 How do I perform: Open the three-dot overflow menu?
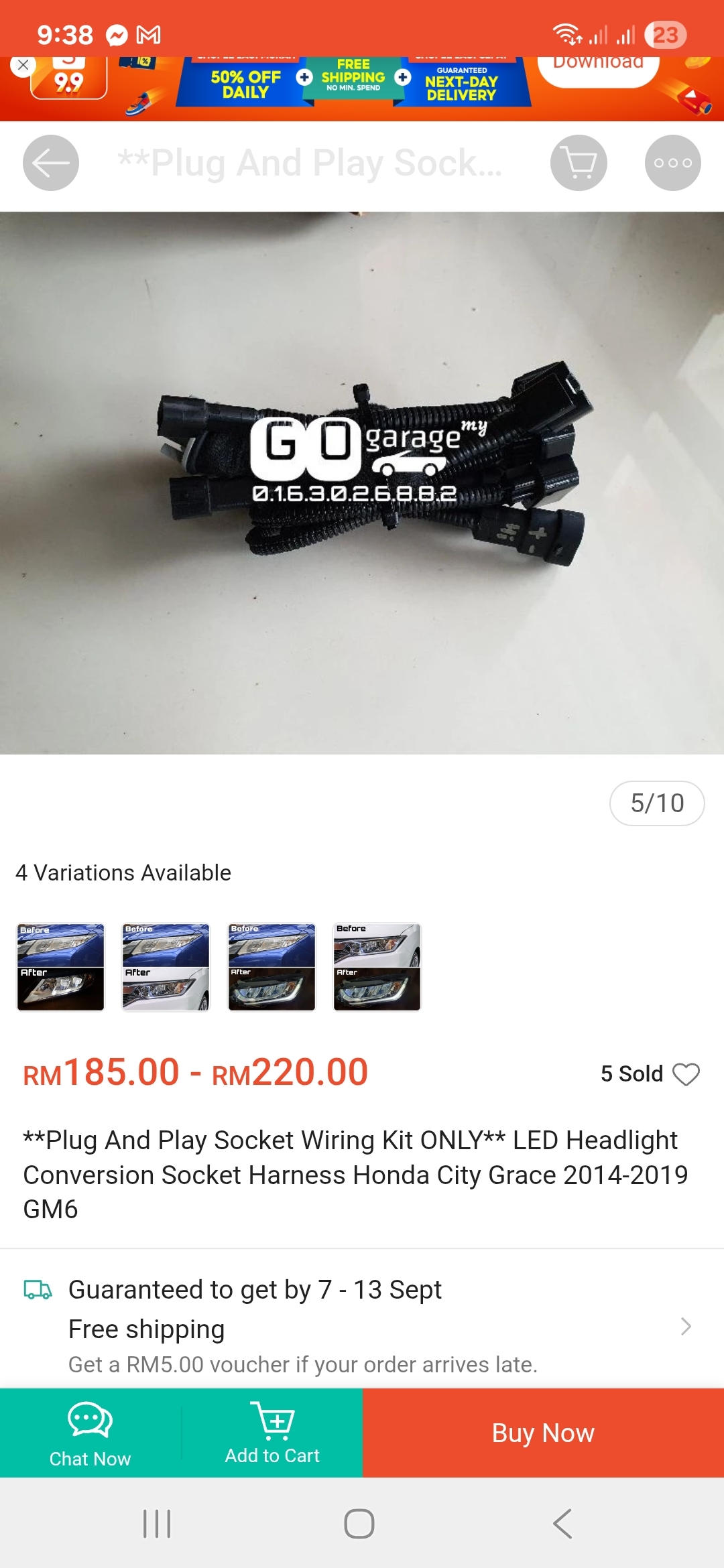[673, 163]
